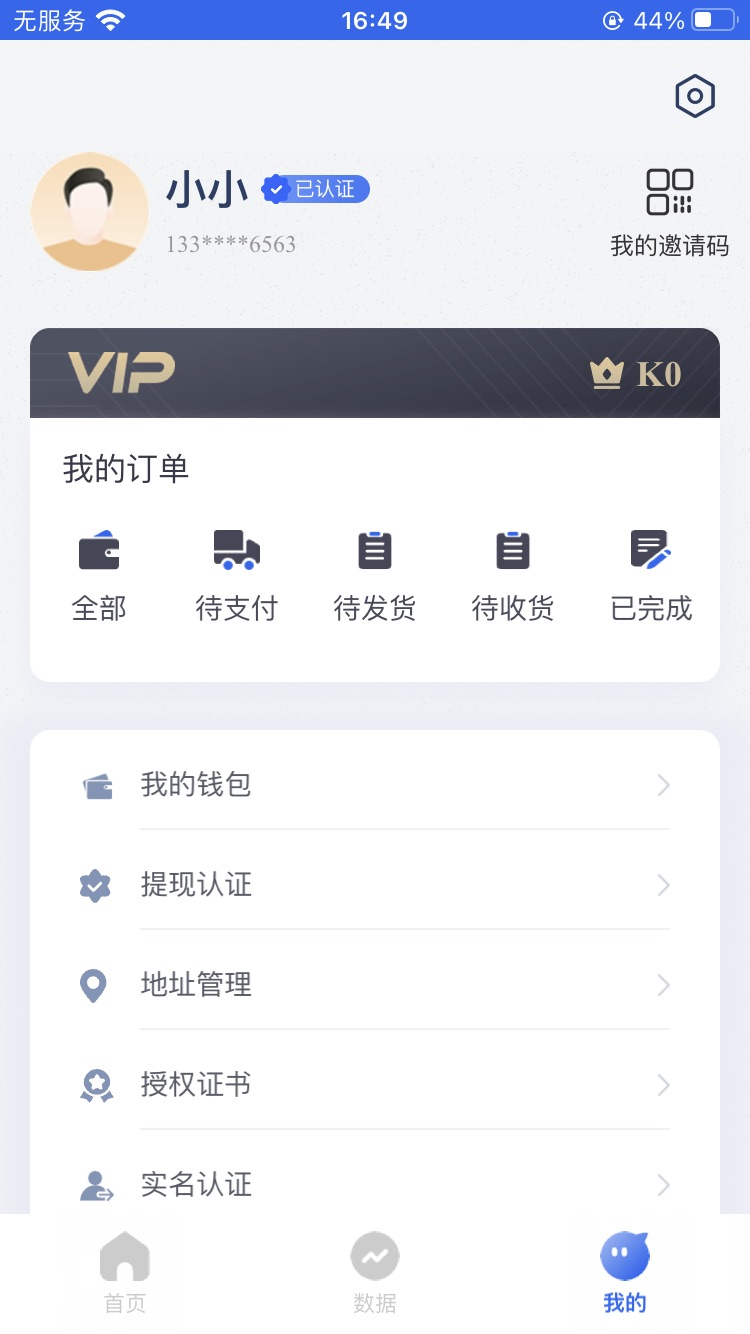Screen dimensions: 750x1334
Task: Tap the profile avatar picture
Action: tap(90, 212)
